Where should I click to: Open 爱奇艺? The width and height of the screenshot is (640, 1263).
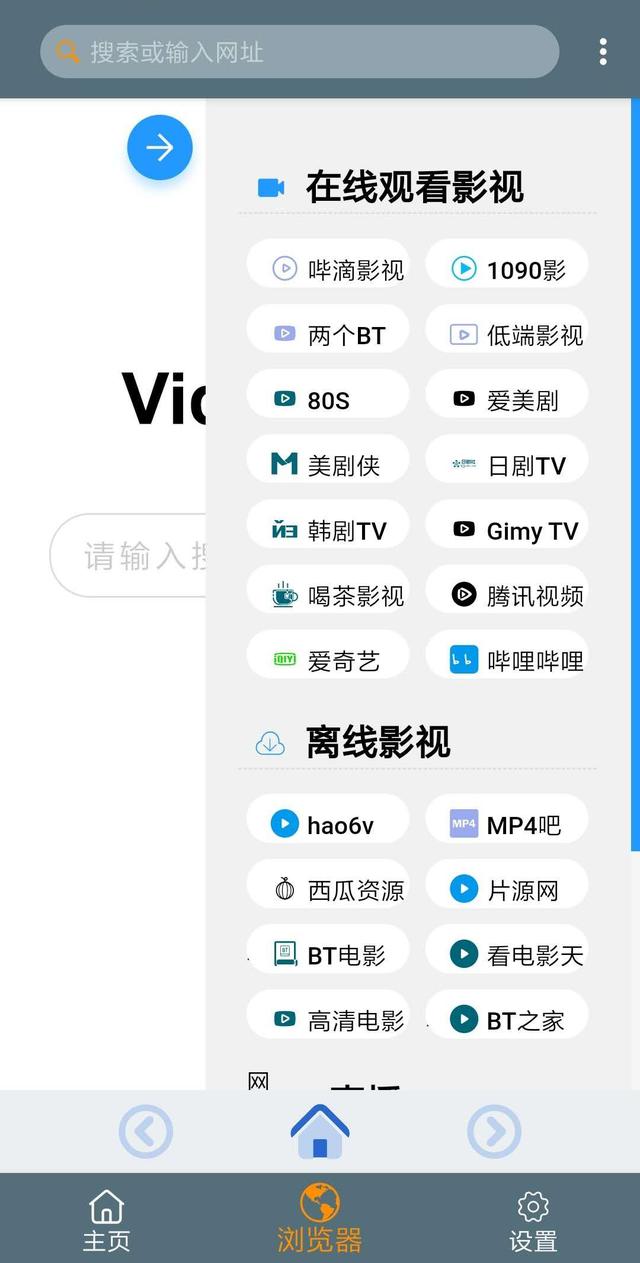click(x=328, y=659)
